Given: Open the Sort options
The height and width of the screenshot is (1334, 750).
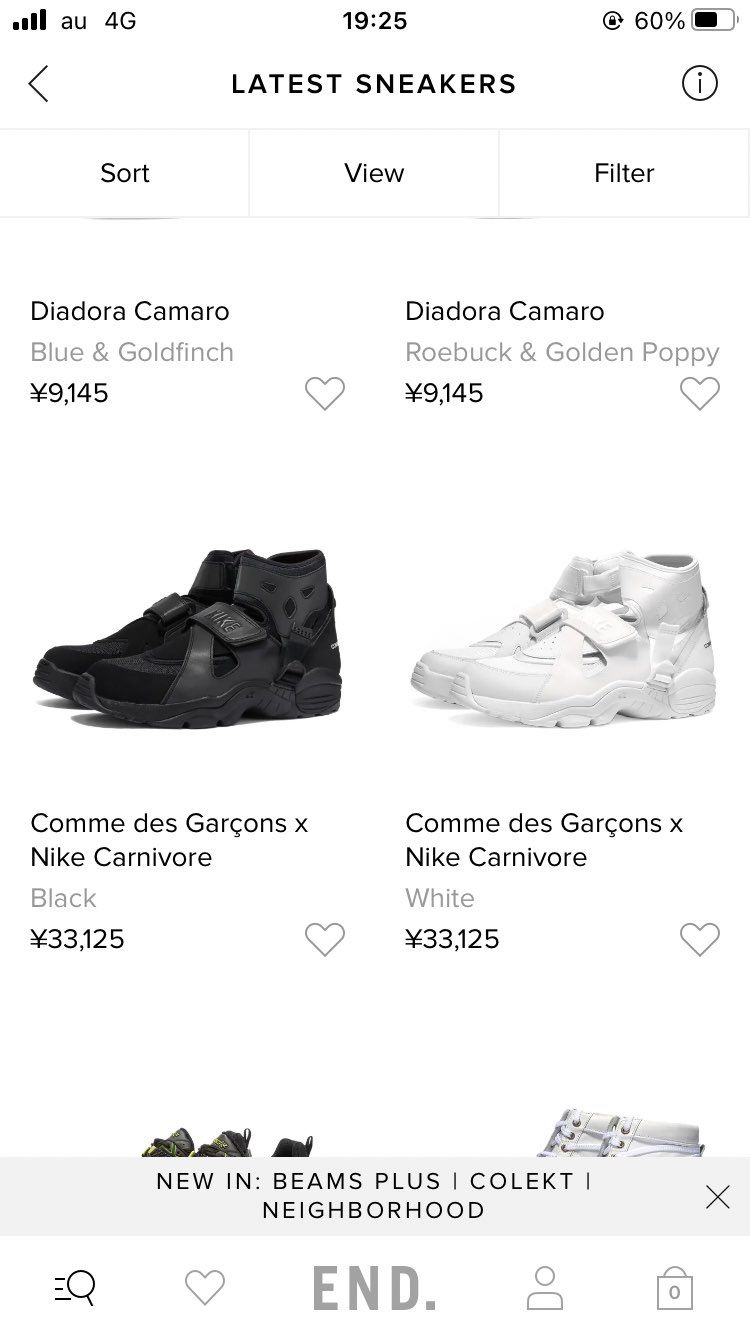Looking at the screenshot, I should pyautogui.click(x=124, y=173).
